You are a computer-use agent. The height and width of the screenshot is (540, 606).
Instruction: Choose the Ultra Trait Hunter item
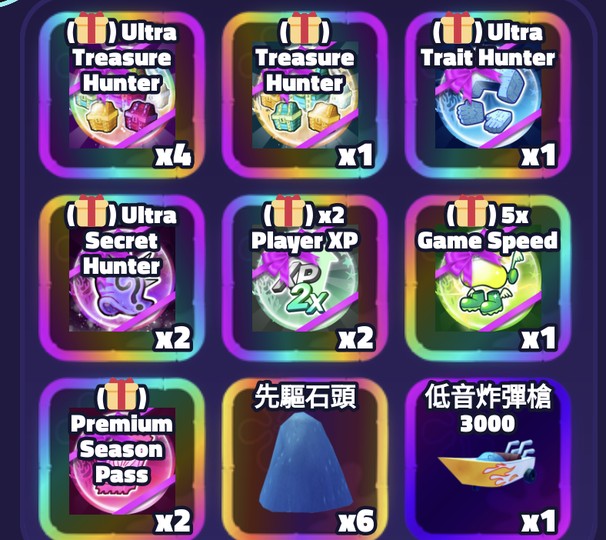click(x=487, y=95)
